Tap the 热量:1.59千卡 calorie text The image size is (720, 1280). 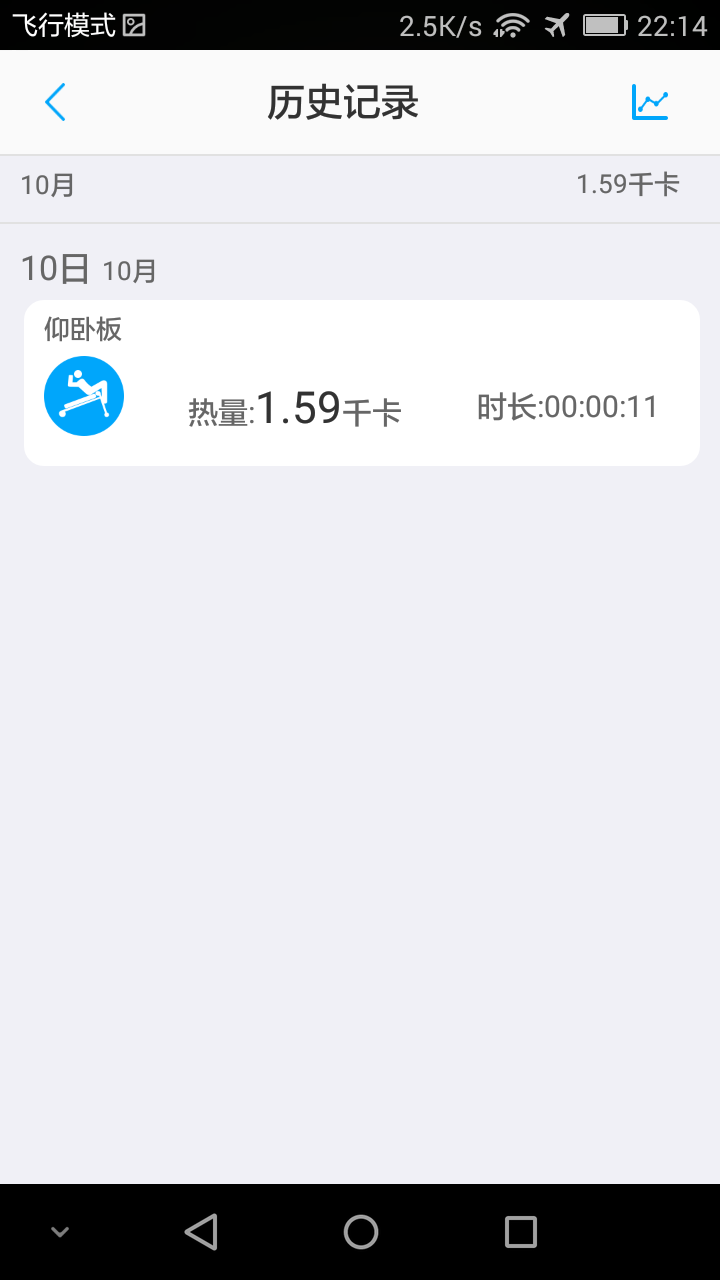(295, 408)
